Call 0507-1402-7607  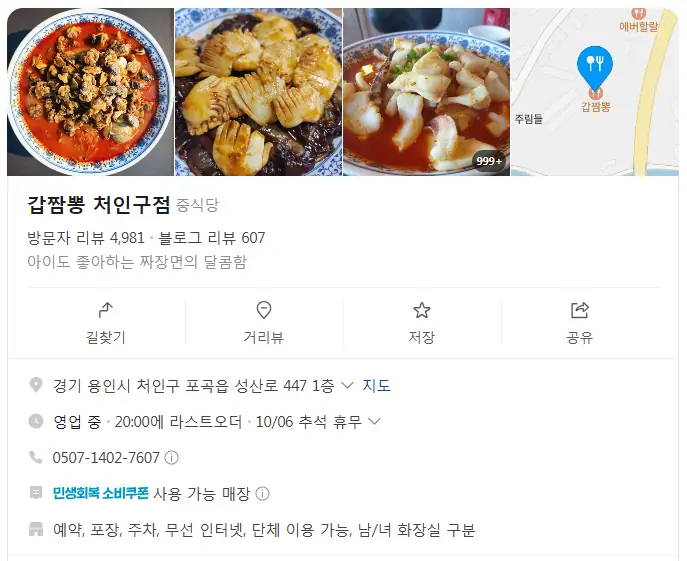(106, 457)
